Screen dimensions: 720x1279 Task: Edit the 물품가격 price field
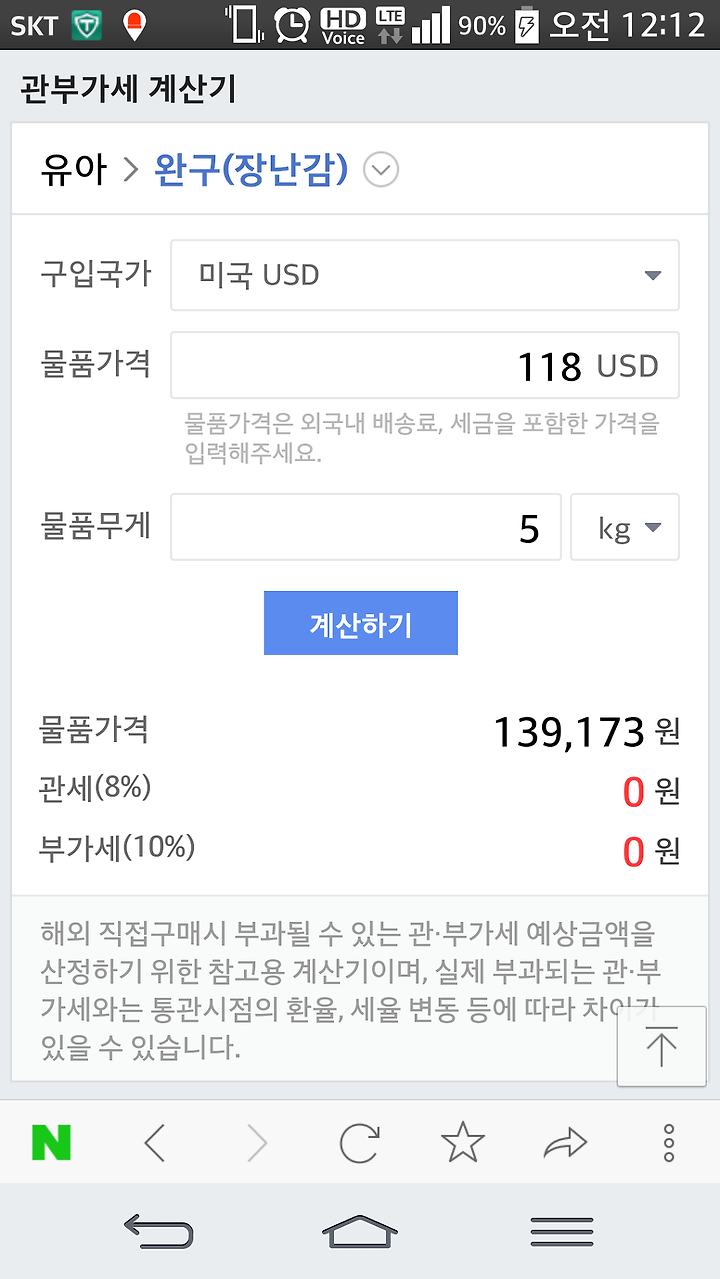425,366
